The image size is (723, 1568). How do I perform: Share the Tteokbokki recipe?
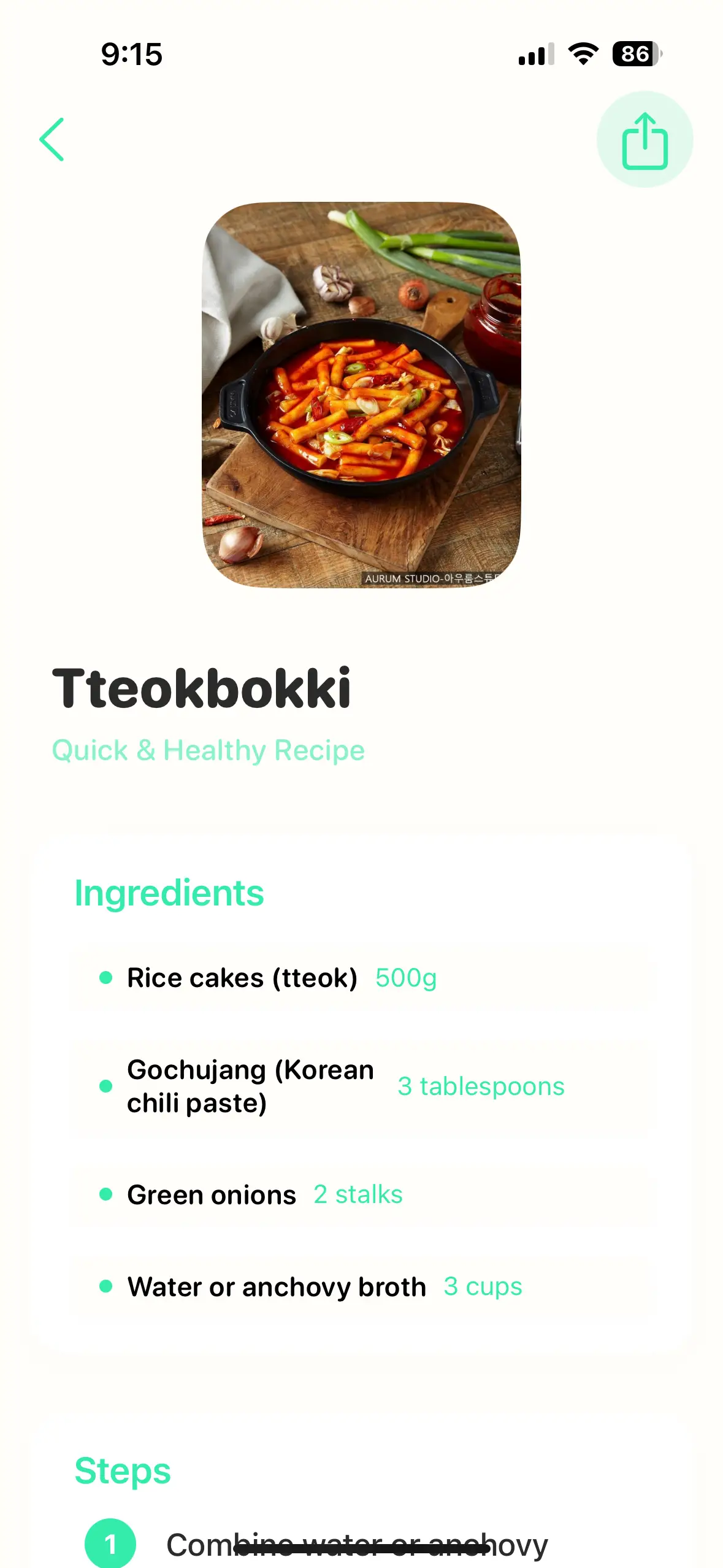point(645,140)
